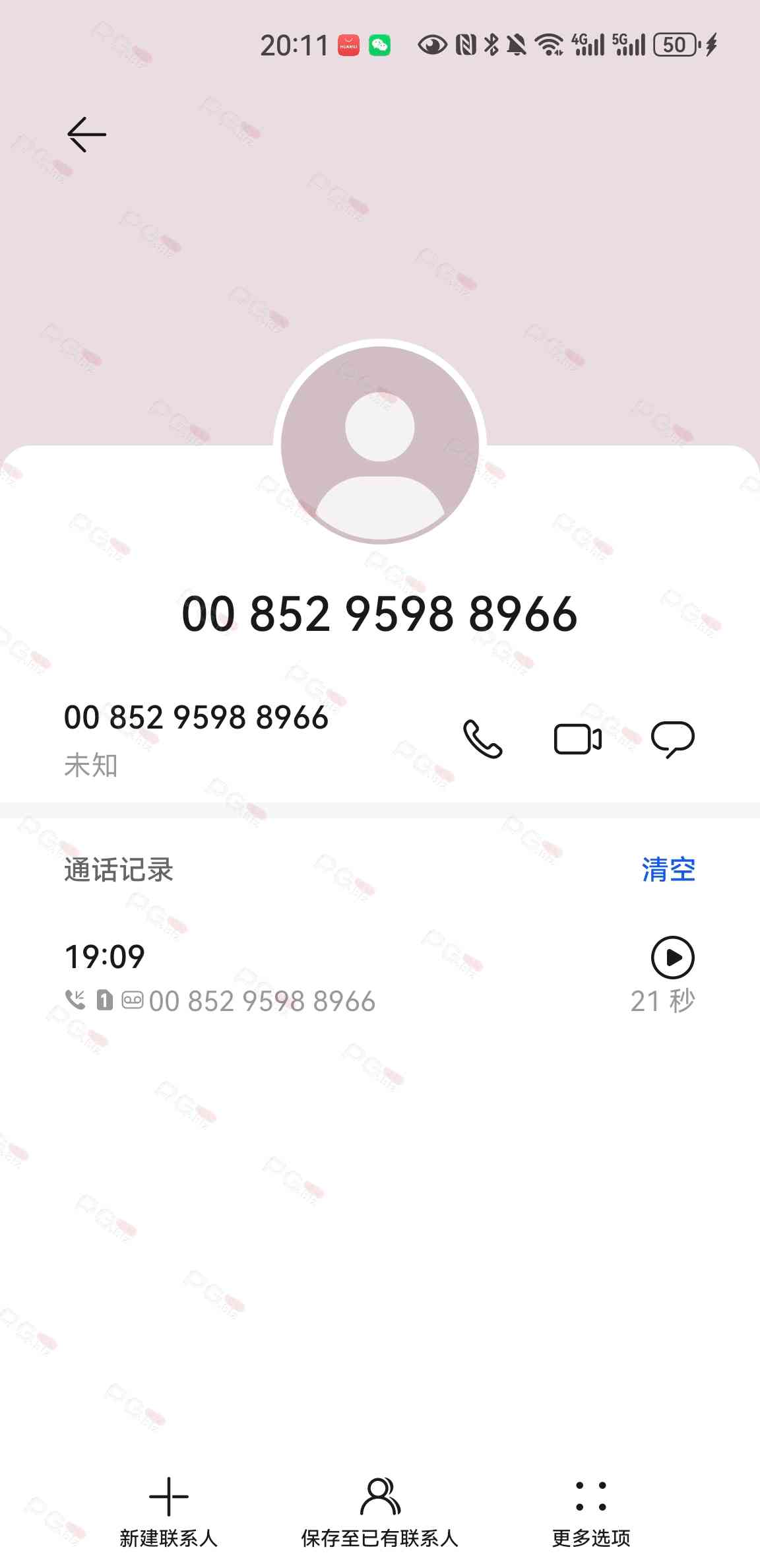This screenshot has height=1568, width=760.
Task: Clear the call log with 清空
Action: click(668, 869)
